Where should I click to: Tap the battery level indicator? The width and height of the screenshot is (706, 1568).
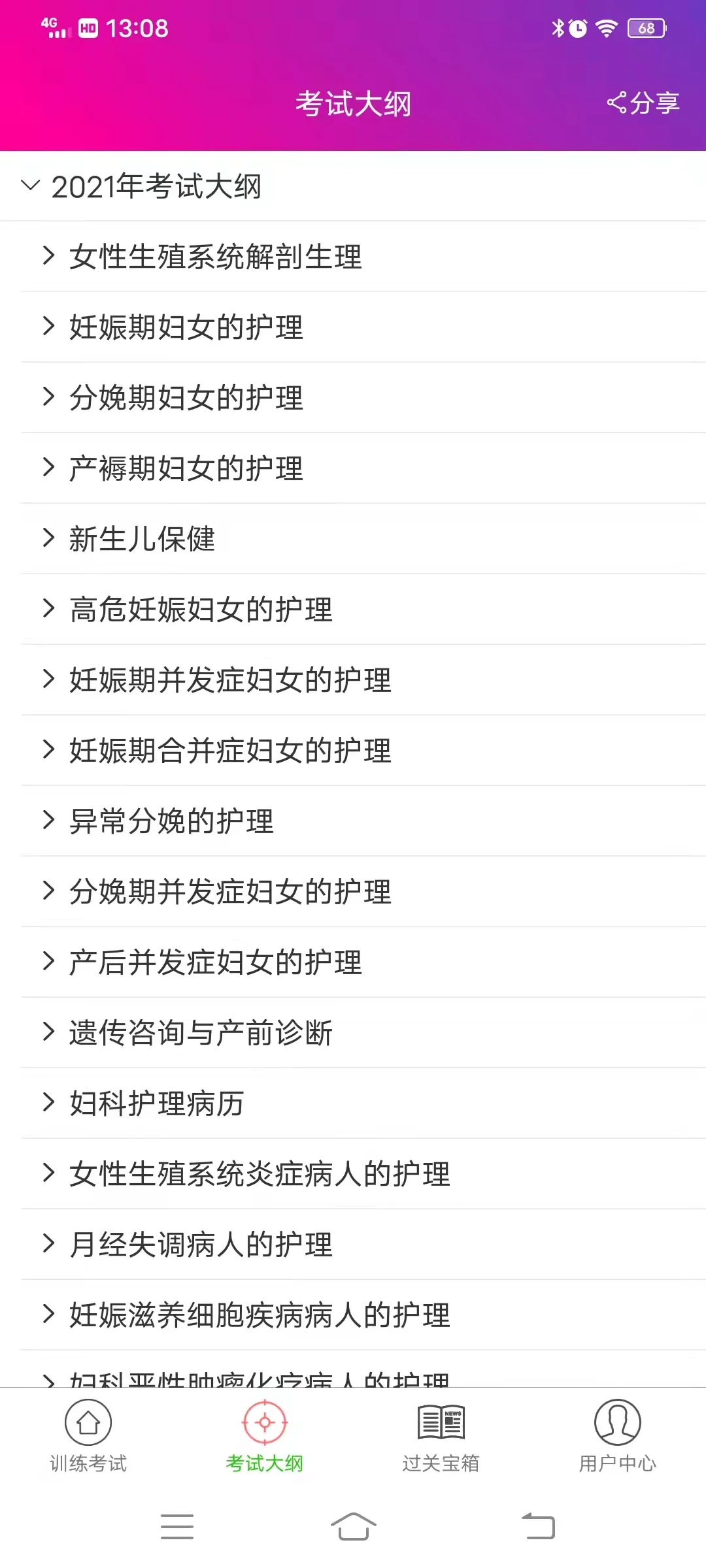tap(645, 27)
